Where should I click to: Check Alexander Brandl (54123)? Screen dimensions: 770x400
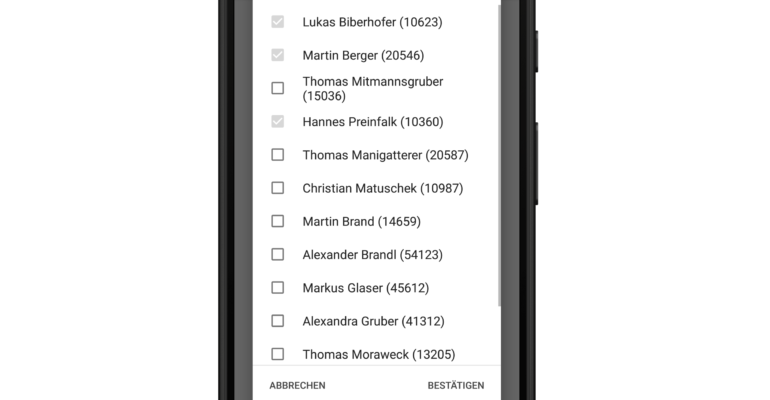click(x=278, y=255)
